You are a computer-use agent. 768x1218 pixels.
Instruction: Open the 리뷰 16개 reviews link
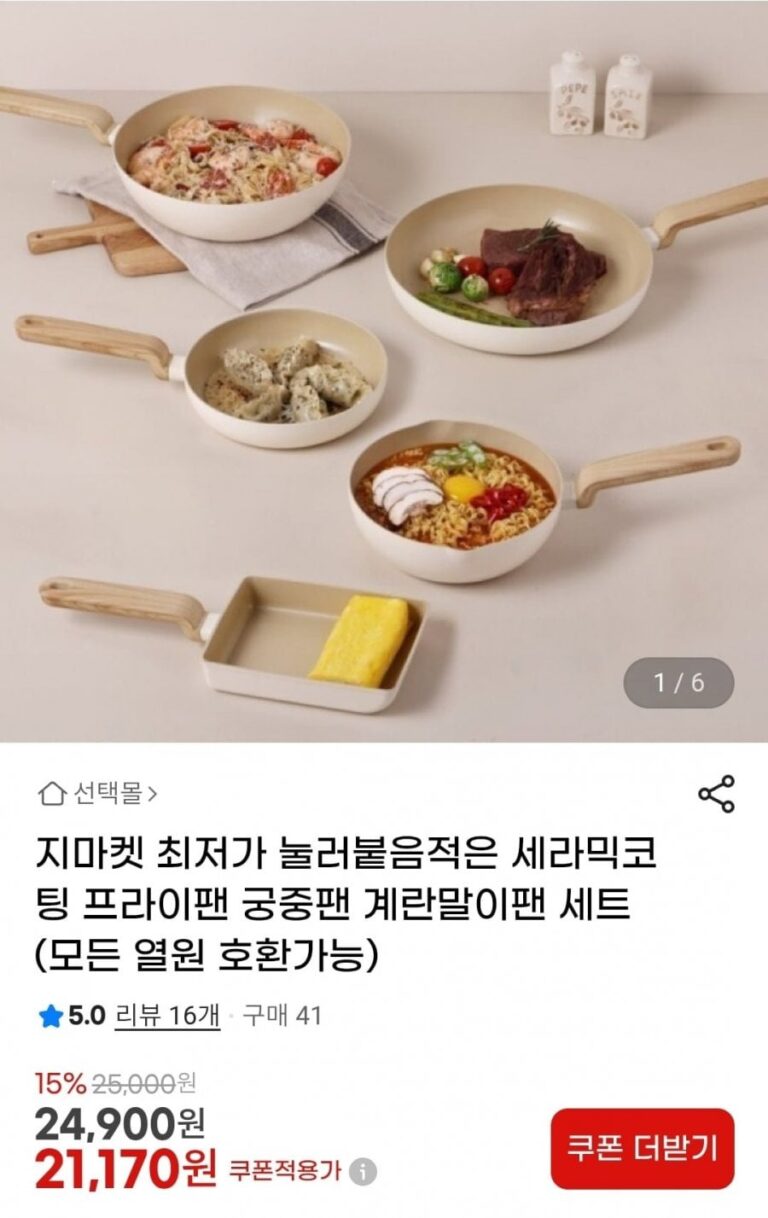tap(167, 1016)
